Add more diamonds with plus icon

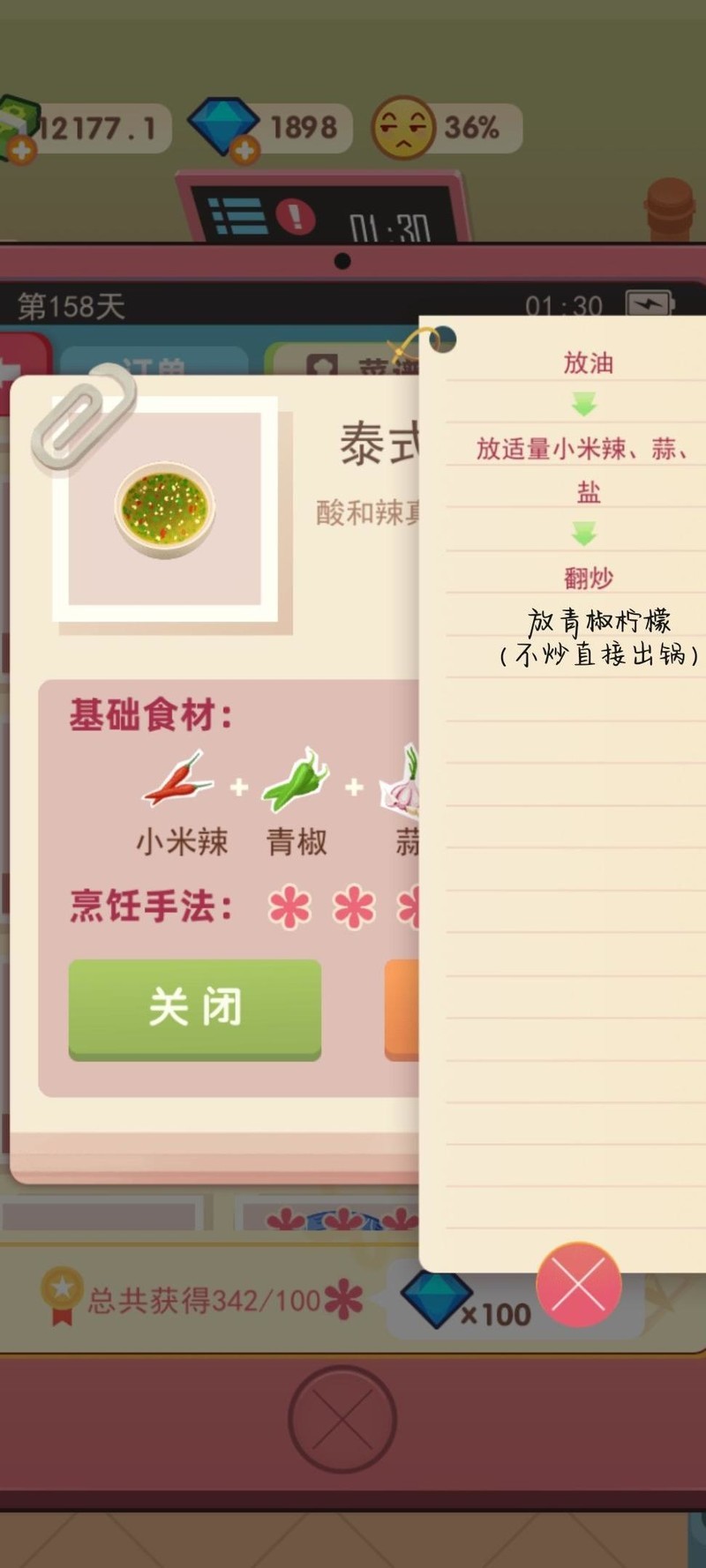click(x=244, y=151)
